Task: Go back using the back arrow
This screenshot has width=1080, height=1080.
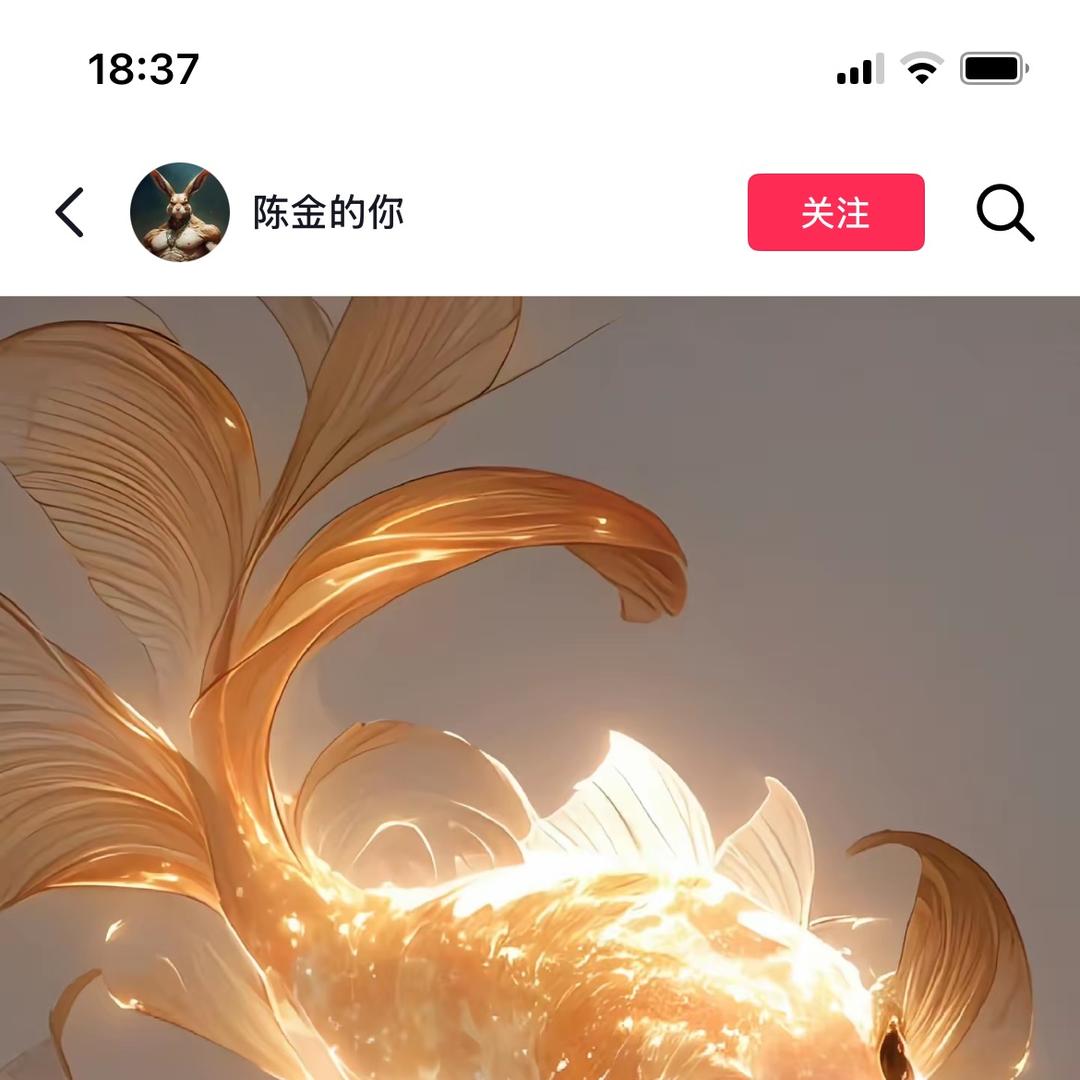Action: [70, 212]
